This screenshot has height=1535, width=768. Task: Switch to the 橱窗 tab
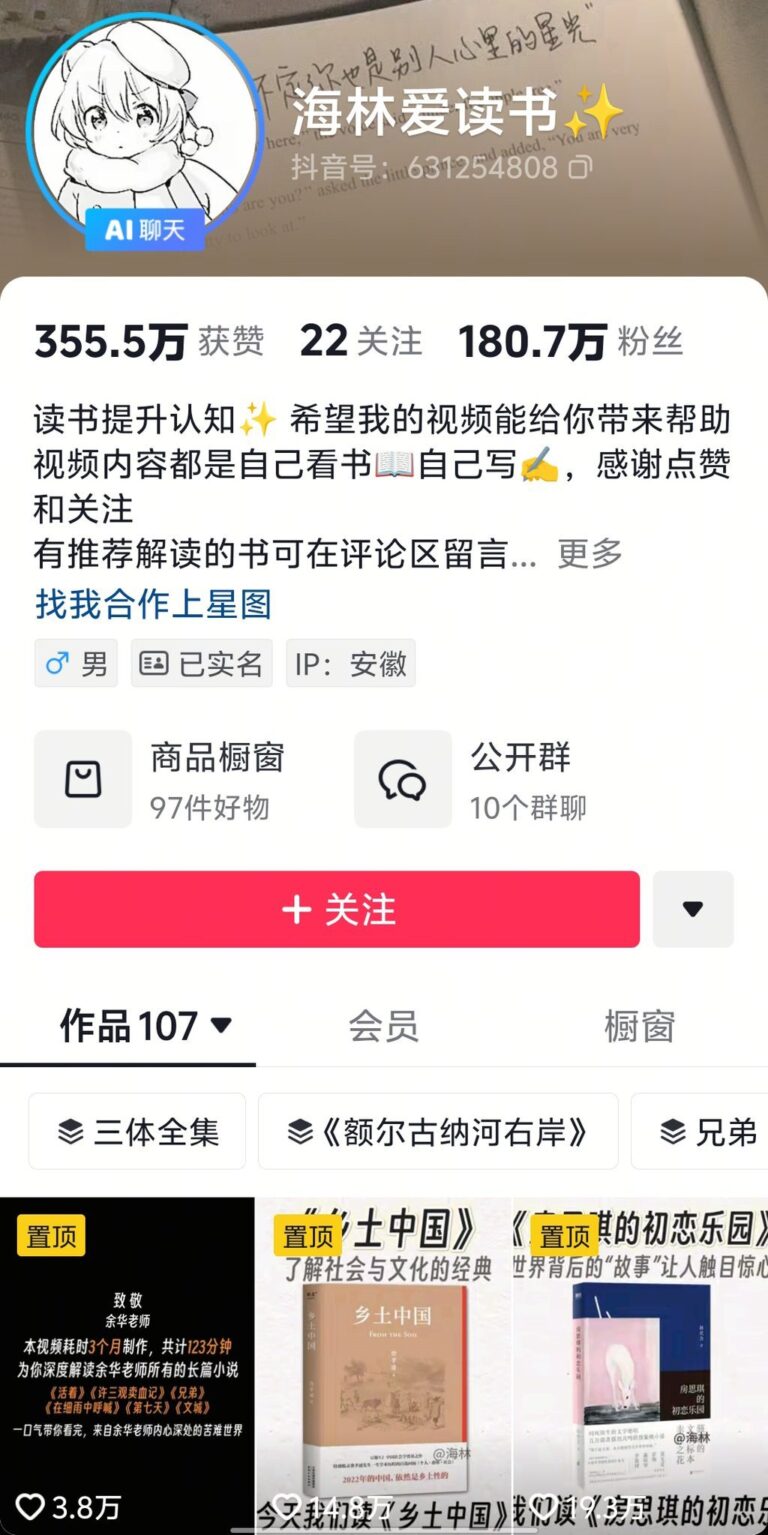(x=639, y=1026)
